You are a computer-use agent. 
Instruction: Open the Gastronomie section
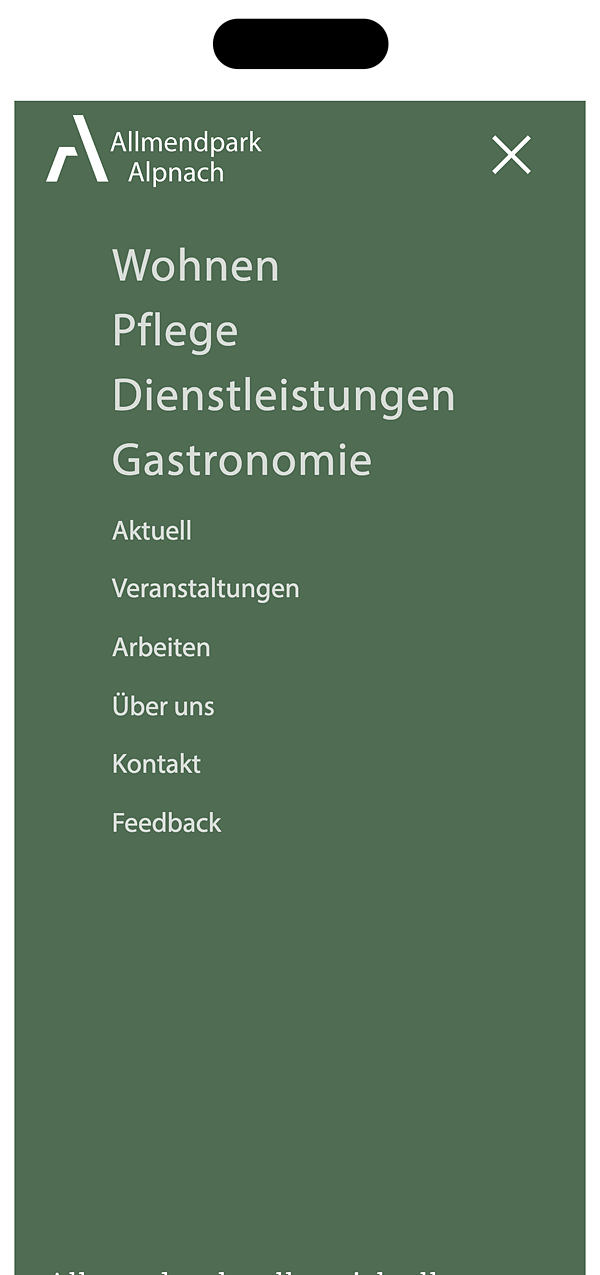tap(242, 460)
